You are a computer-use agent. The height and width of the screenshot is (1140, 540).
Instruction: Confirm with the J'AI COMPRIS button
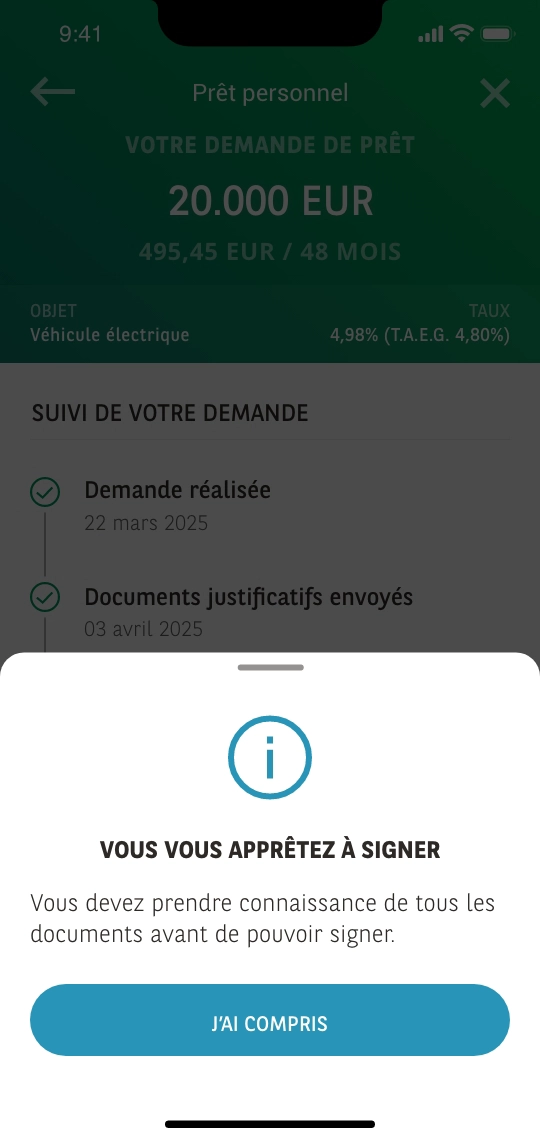(270, 1020)
